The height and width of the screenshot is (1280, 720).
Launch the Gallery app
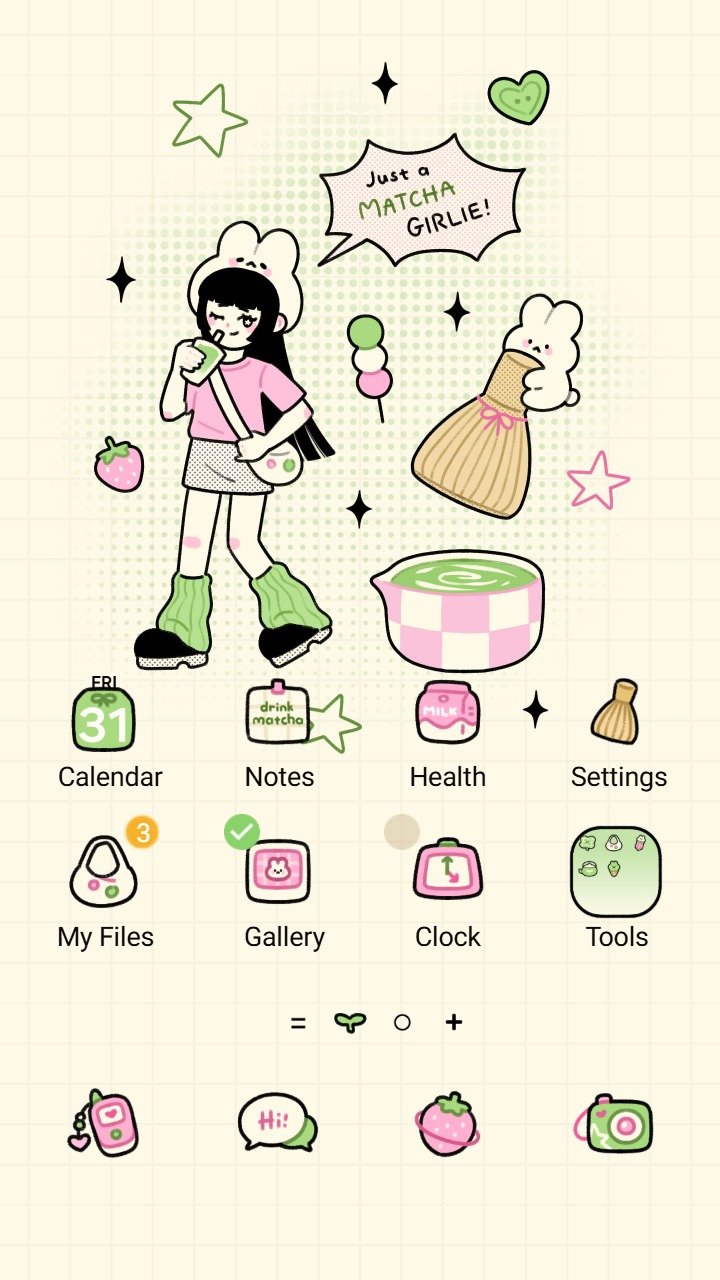[x=279, y=872]
